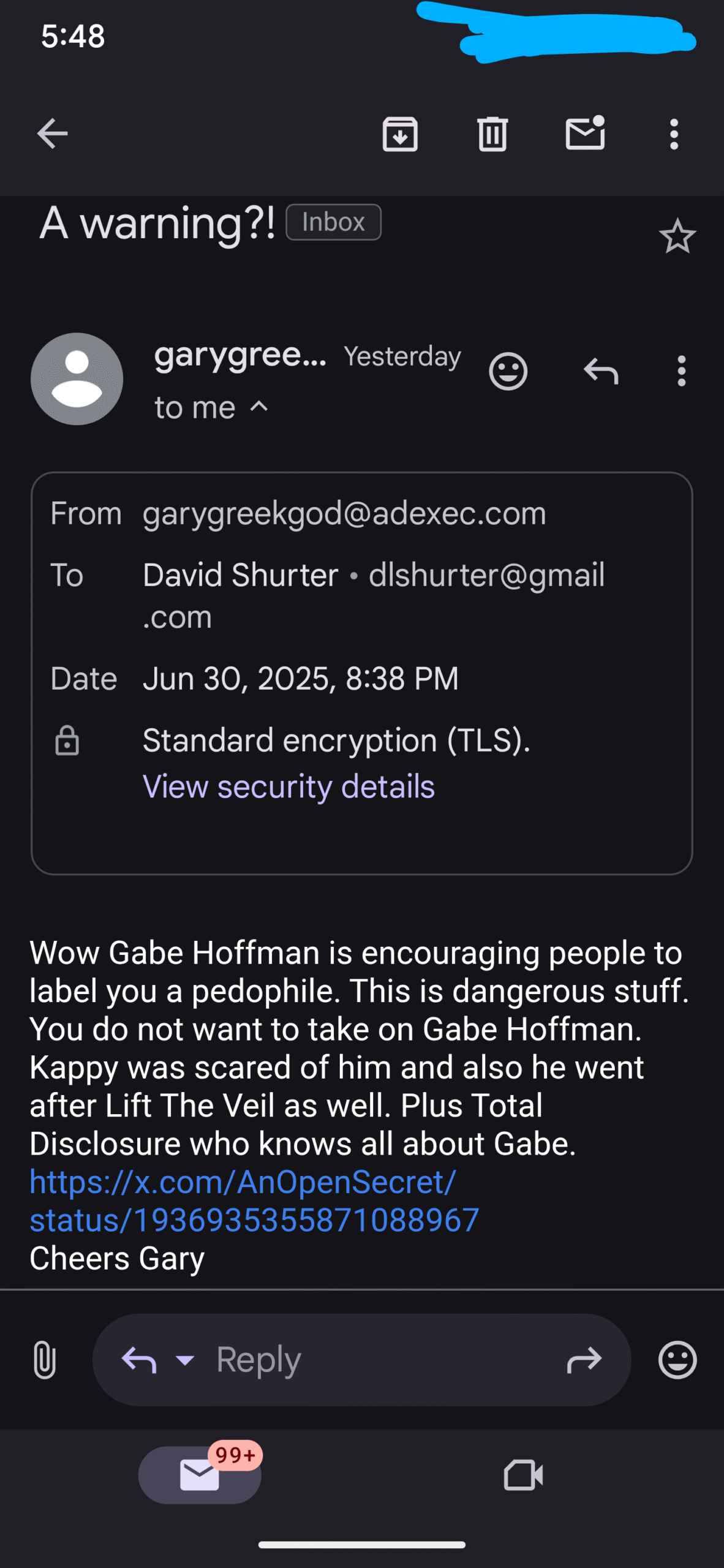
Task: Attach a file with the paperclip
Action: [45, 1360]
